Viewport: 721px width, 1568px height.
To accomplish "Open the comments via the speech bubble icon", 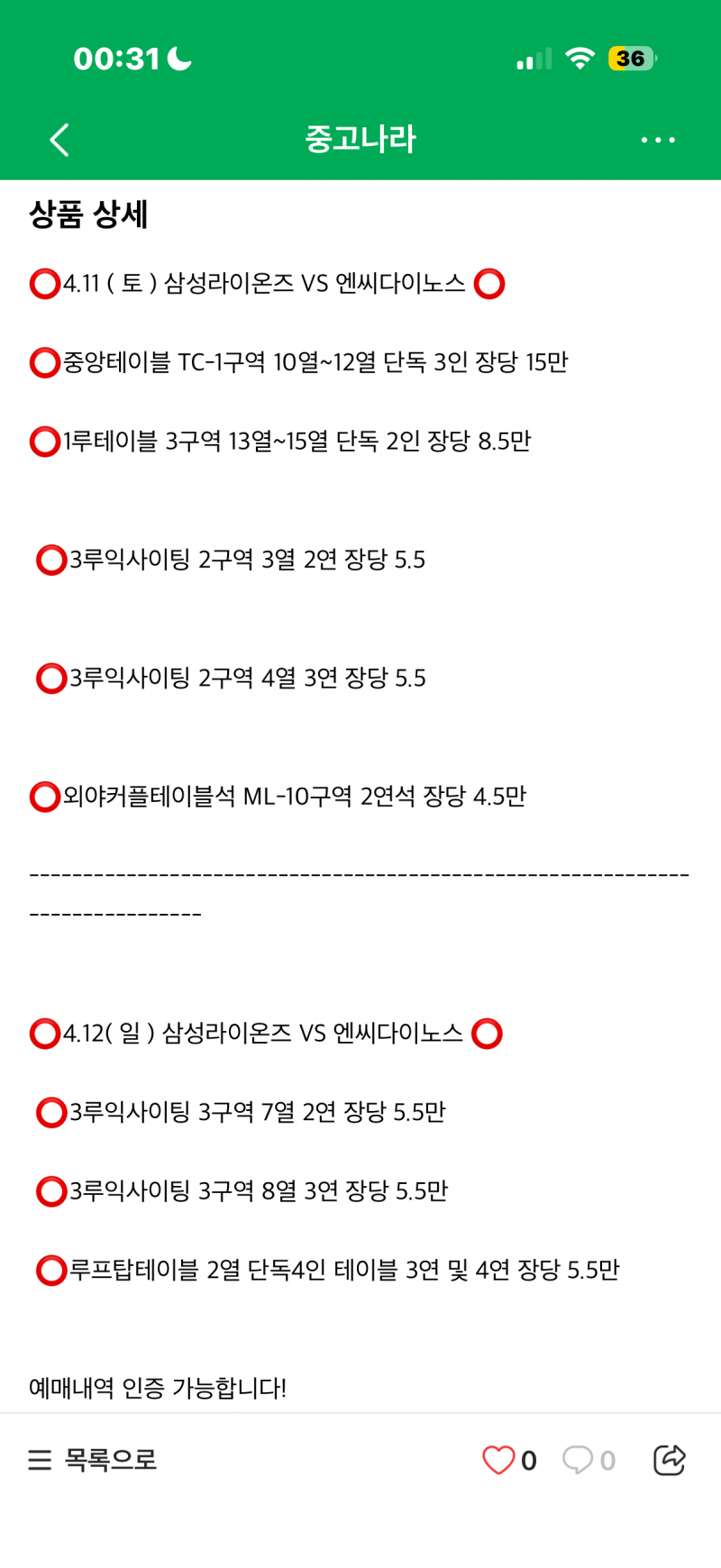I will coord(580,1460).
